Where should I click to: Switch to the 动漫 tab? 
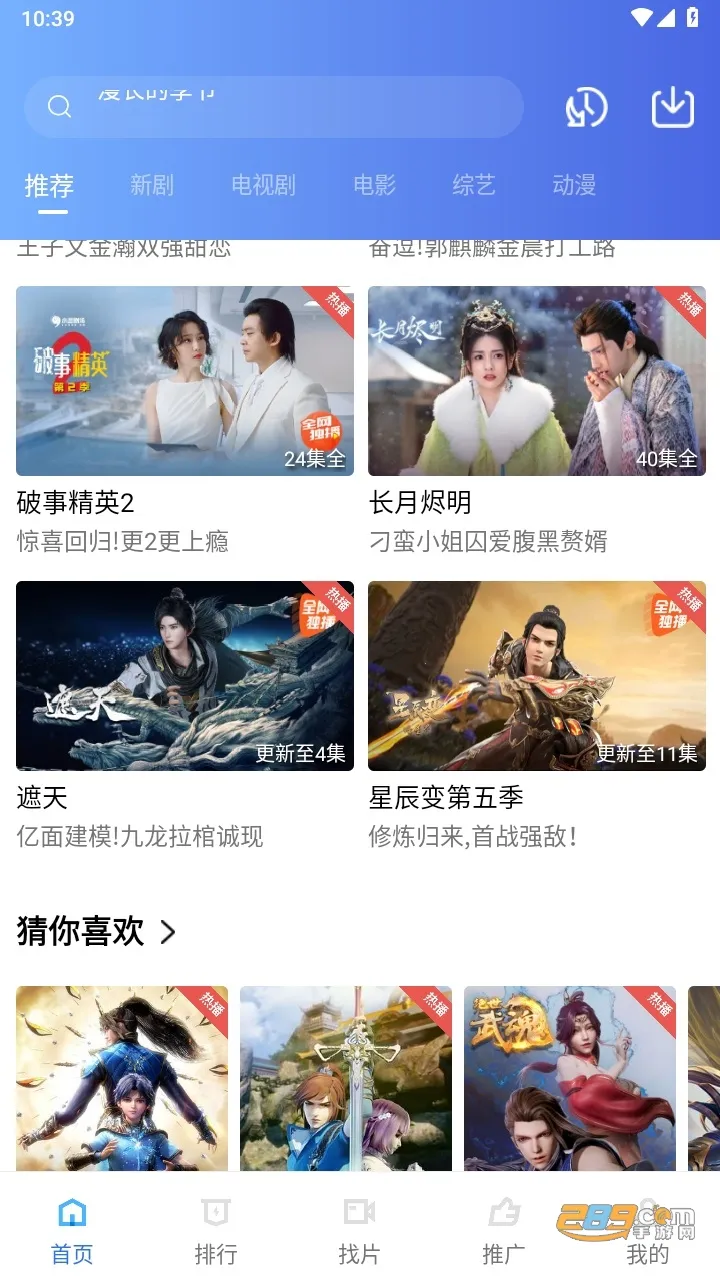[574, 185]
